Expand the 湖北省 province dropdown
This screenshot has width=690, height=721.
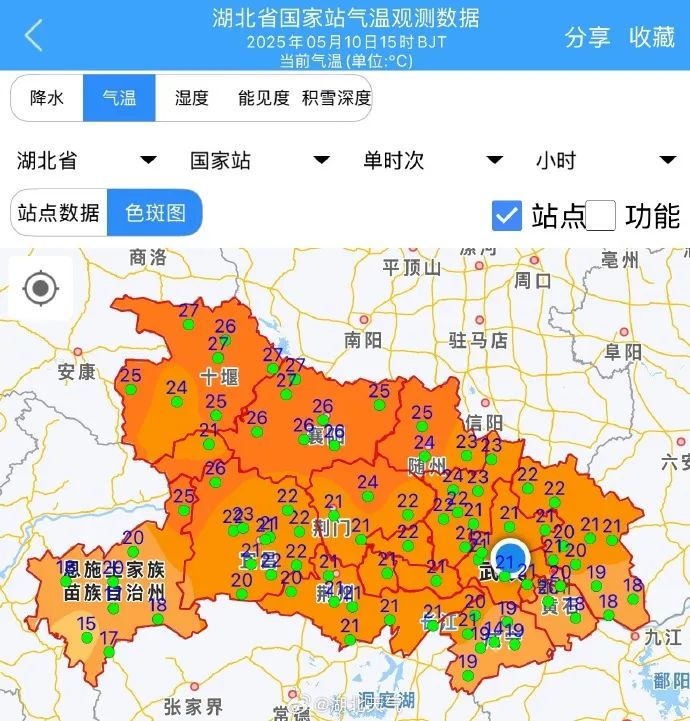(x=85, y=160)
